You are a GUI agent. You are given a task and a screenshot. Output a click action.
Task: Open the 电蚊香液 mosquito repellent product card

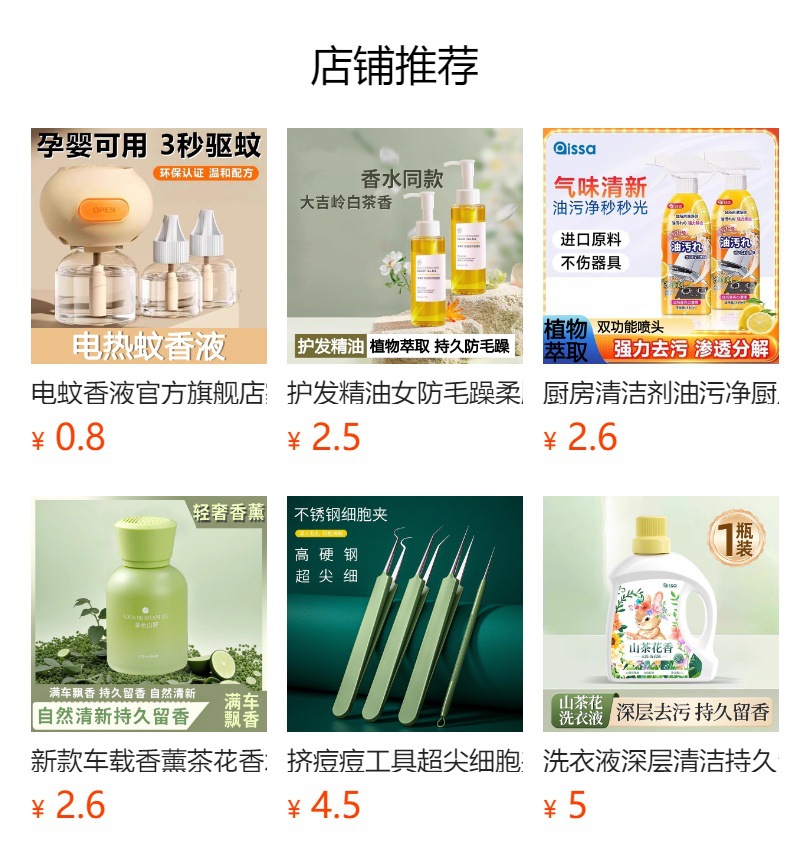(149, 246)
